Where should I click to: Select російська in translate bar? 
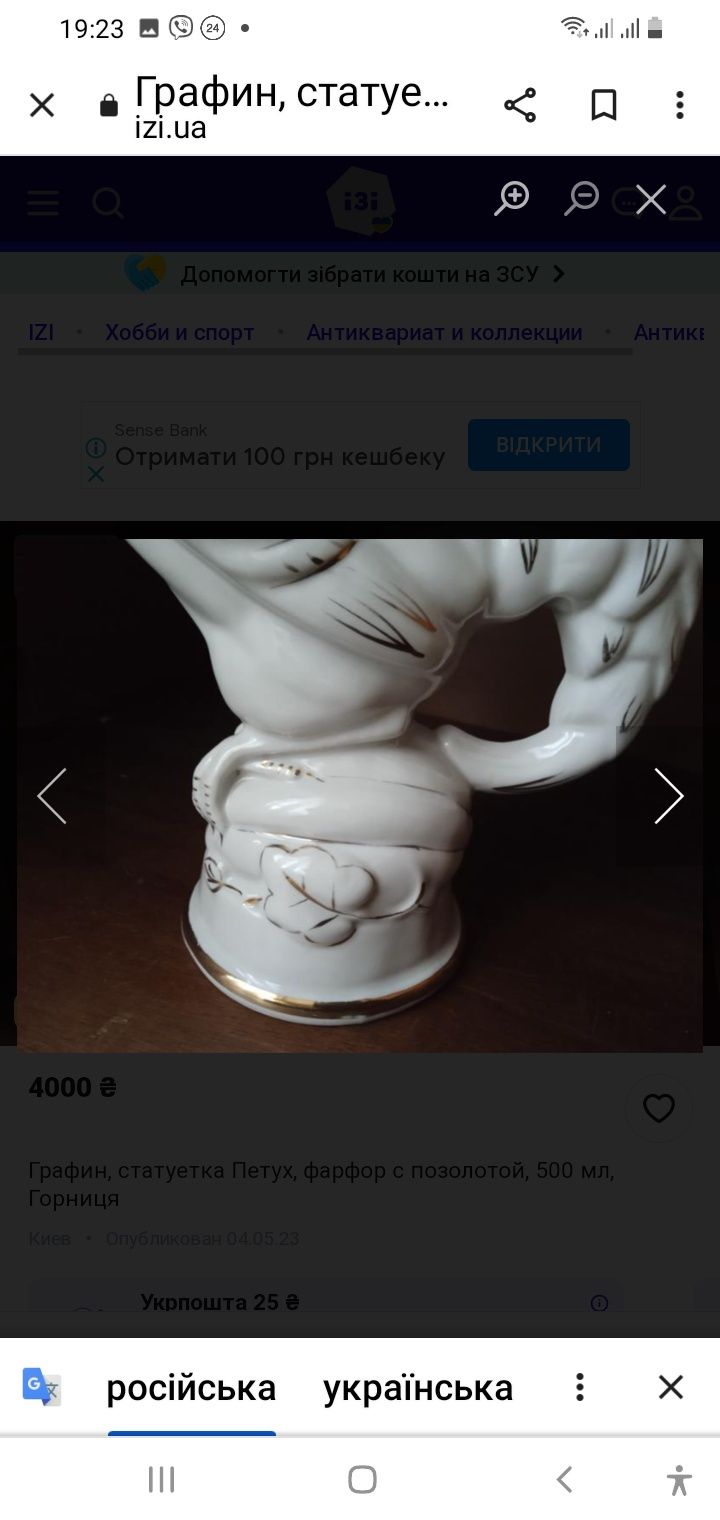191,1387
